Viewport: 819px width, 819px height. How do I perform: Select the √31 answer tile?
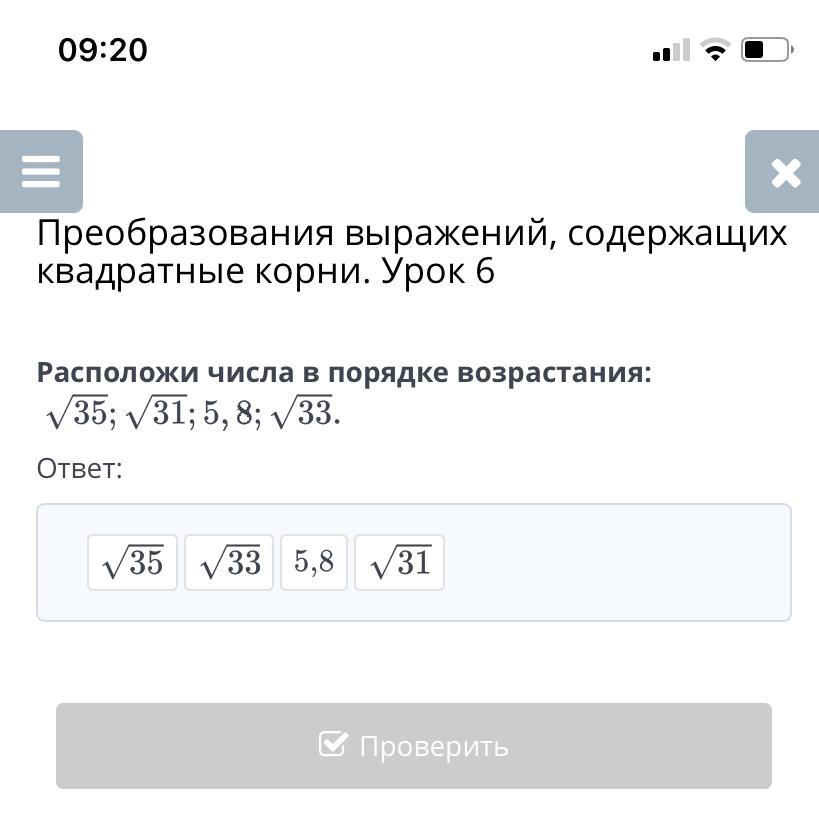[x=399, y=563]
